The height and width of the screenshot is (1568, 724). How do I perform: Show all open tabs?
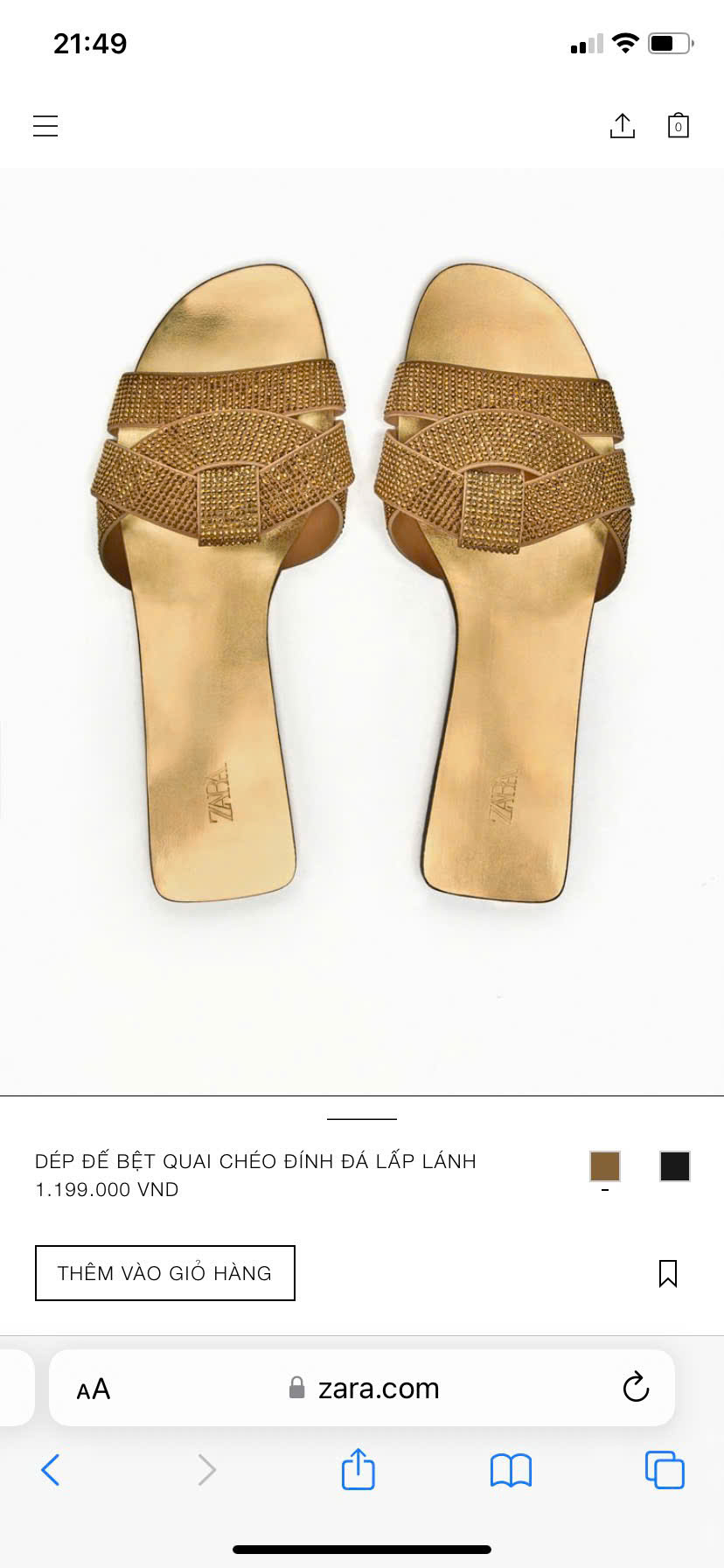click(664, 1470)
